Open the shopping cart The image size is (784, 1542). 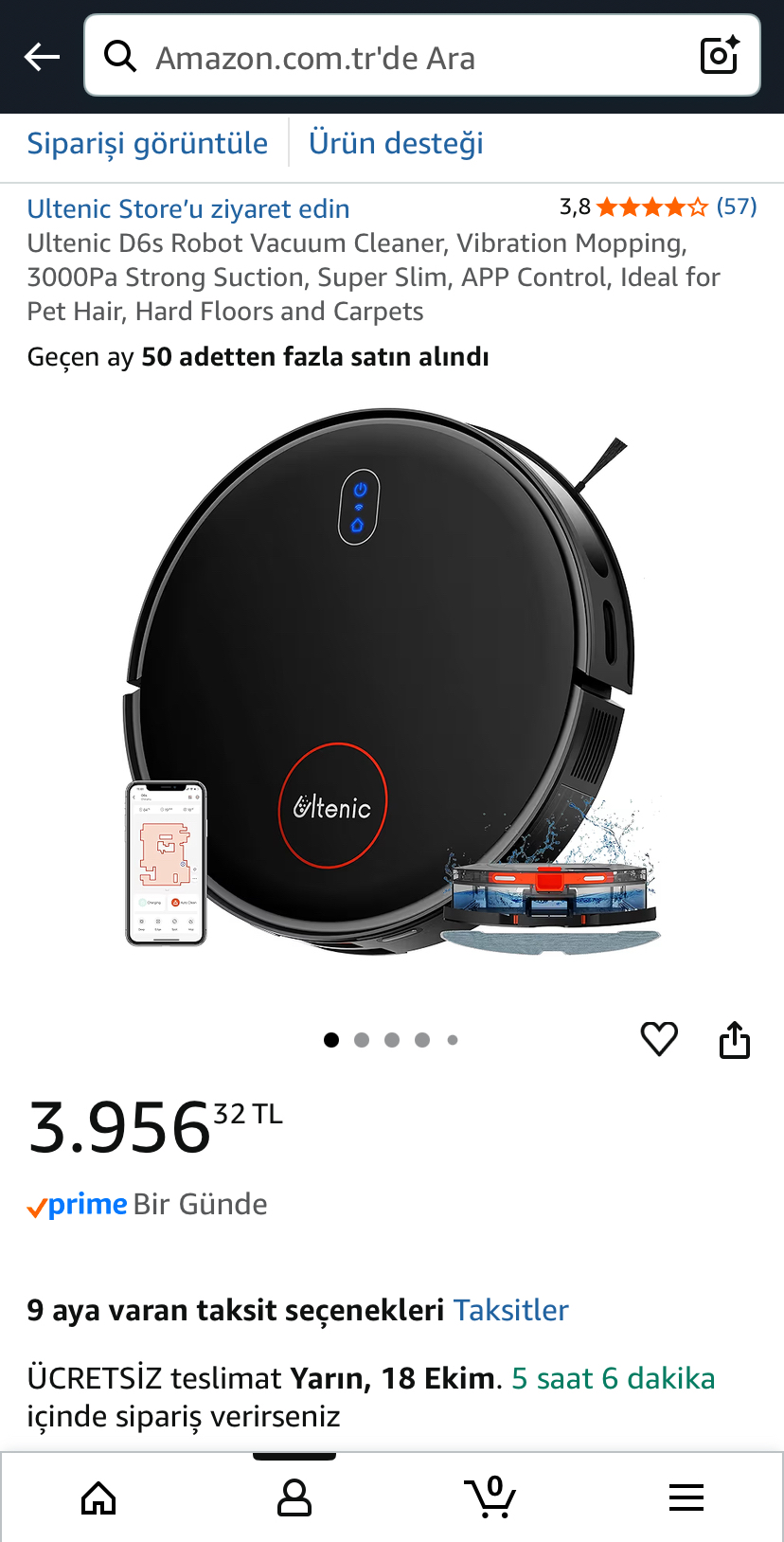click(490, 1498)
